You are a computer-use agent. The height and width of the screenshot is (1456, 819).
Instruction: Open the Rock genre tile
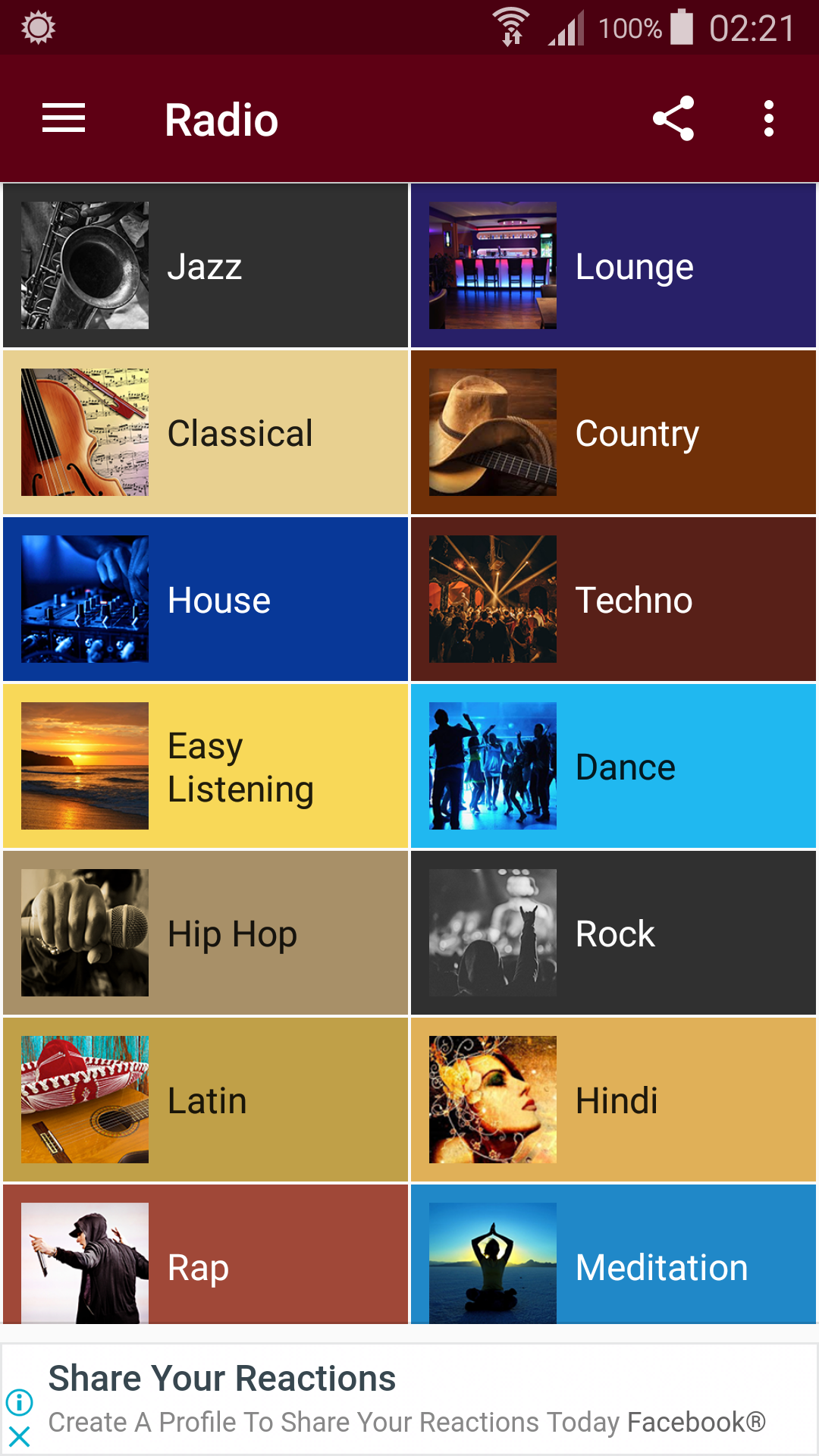point(613,933)
